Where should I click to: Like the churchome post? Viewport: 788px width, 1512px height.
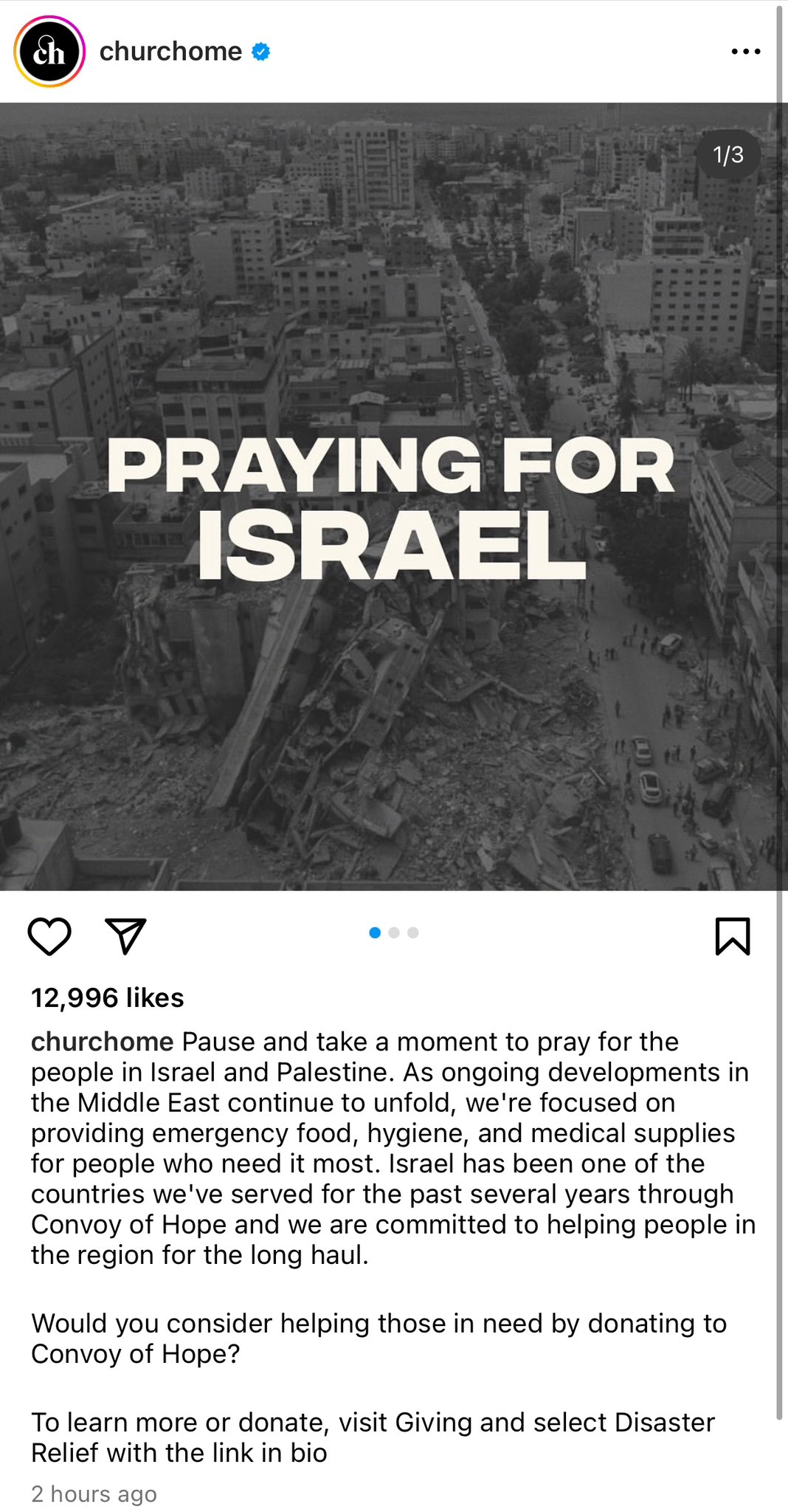coord(49,936)
